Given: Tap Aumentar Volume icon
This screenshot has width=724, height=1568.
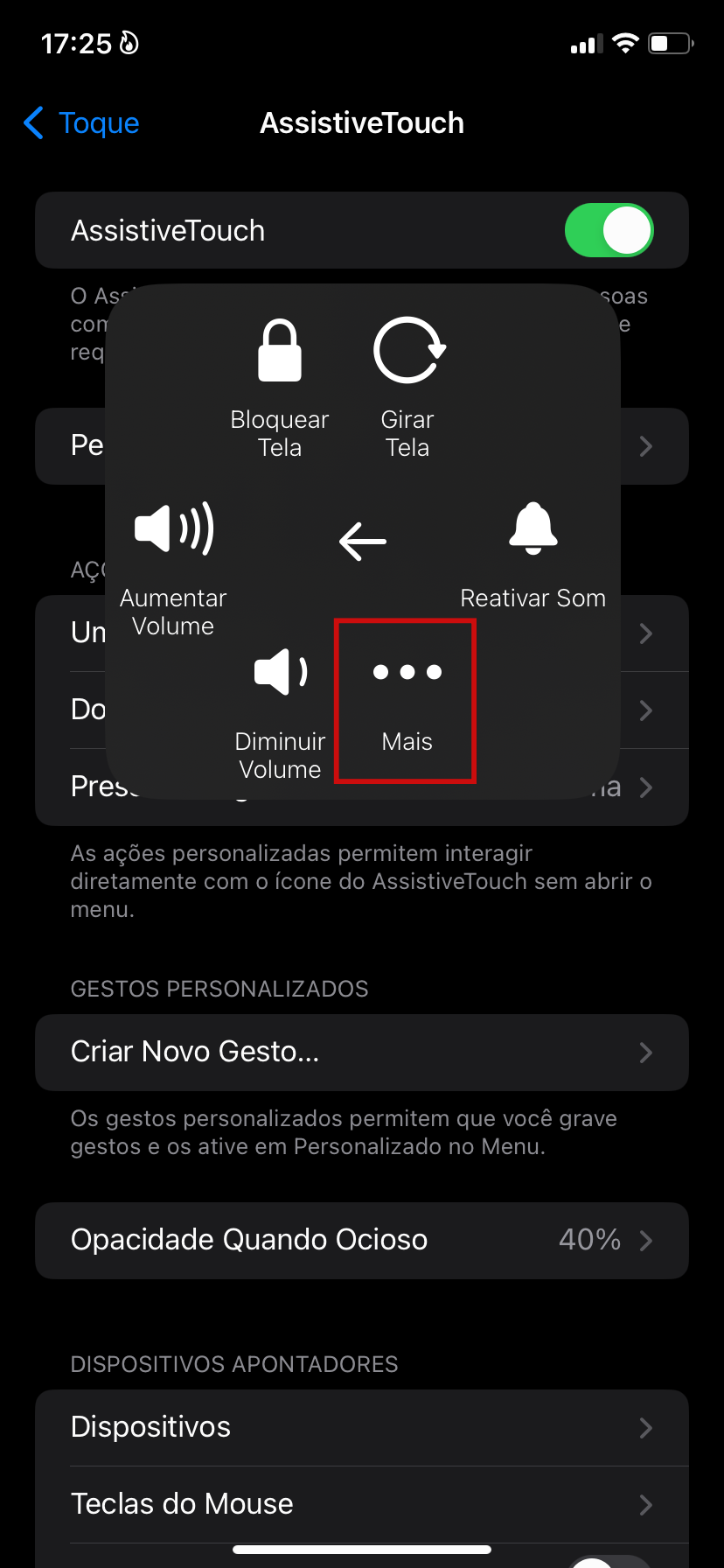Looking at the screenshot, I should (174, 530).
